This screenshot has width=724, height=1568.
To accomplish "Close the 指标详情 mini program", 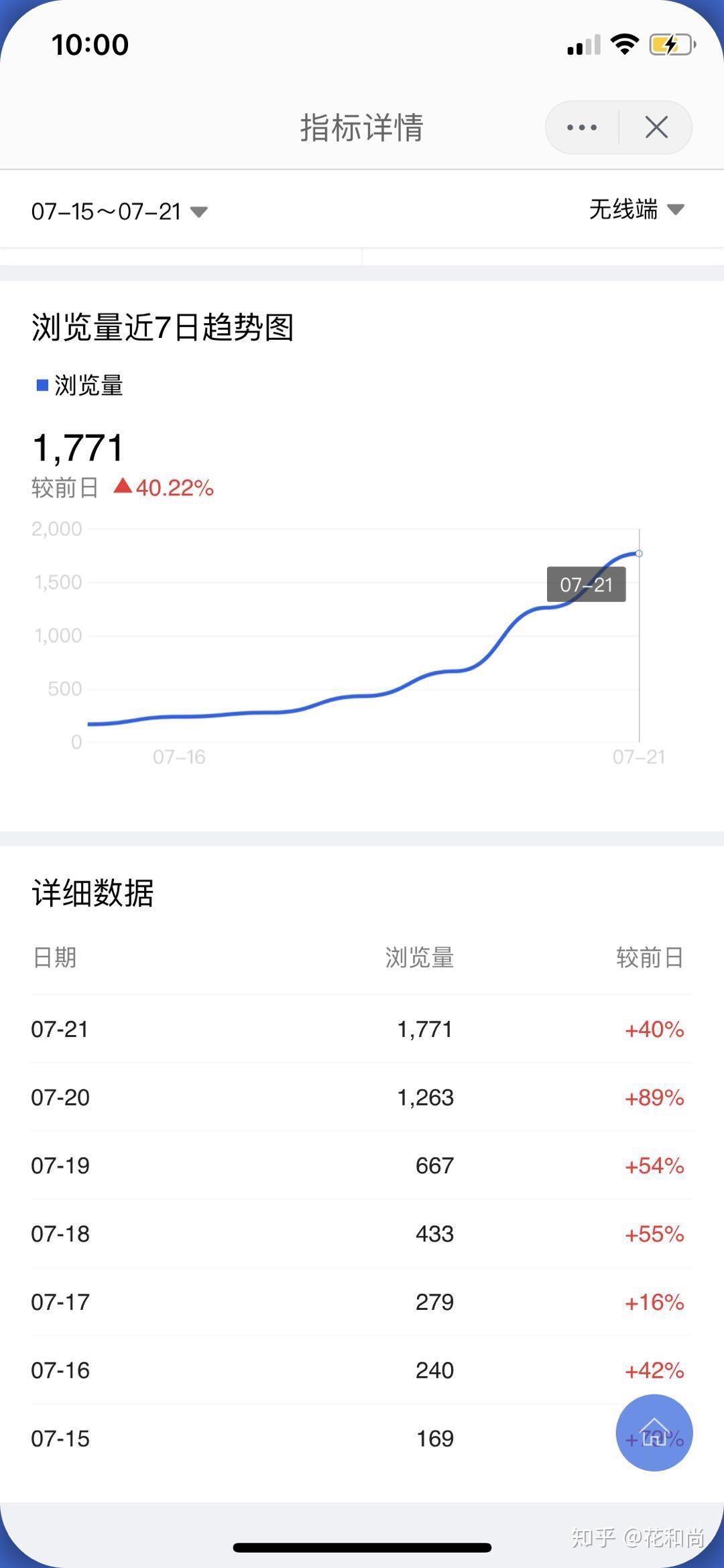I will [x=656, y=127].
